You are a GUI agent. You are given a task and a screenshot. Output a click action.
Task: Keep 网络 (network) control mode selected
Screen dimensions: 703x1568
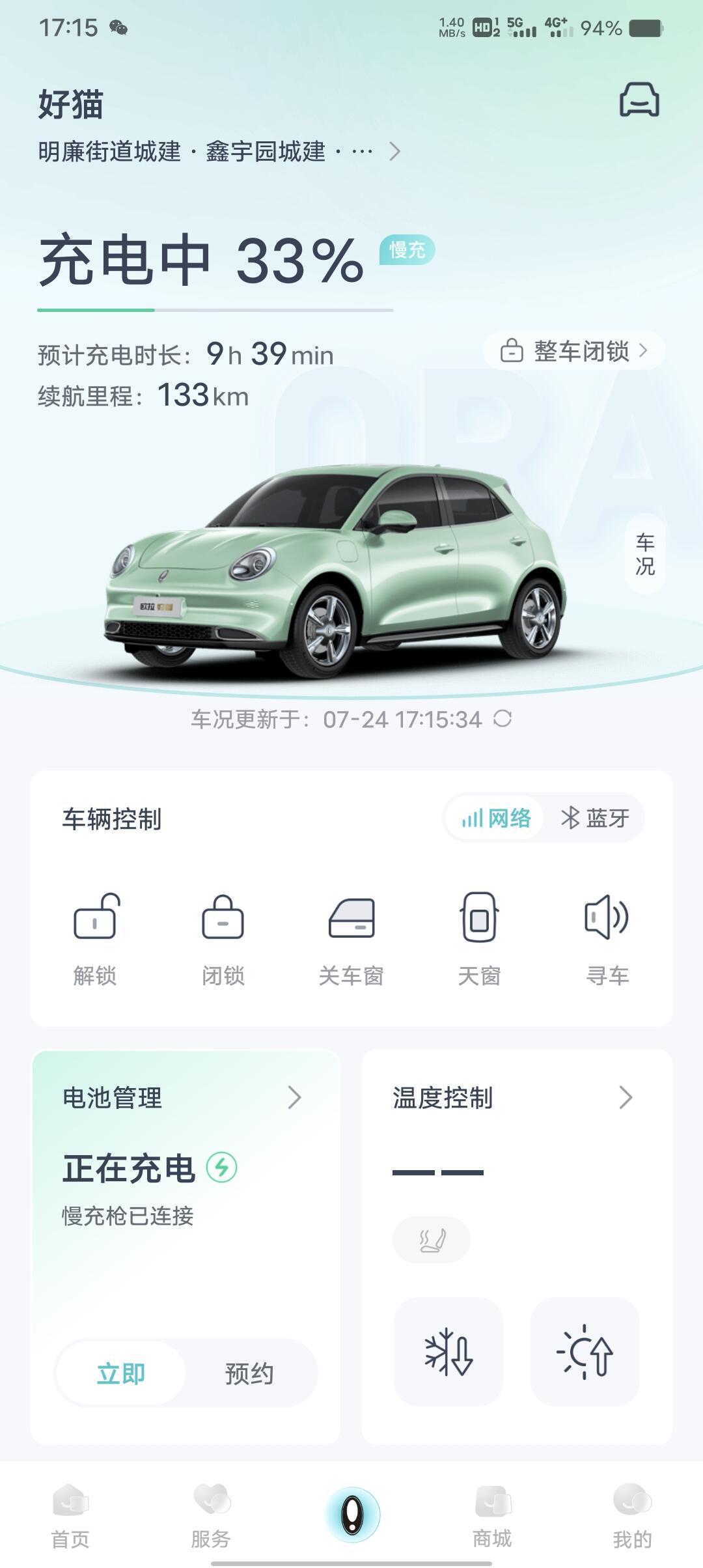495,819
